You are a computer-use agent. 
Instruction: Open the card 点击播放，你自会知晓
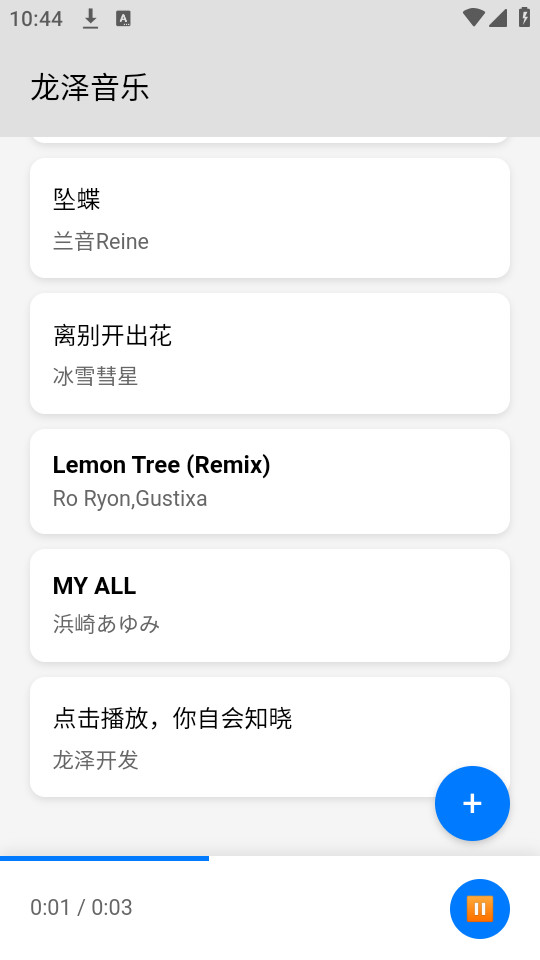click(270, 737)
